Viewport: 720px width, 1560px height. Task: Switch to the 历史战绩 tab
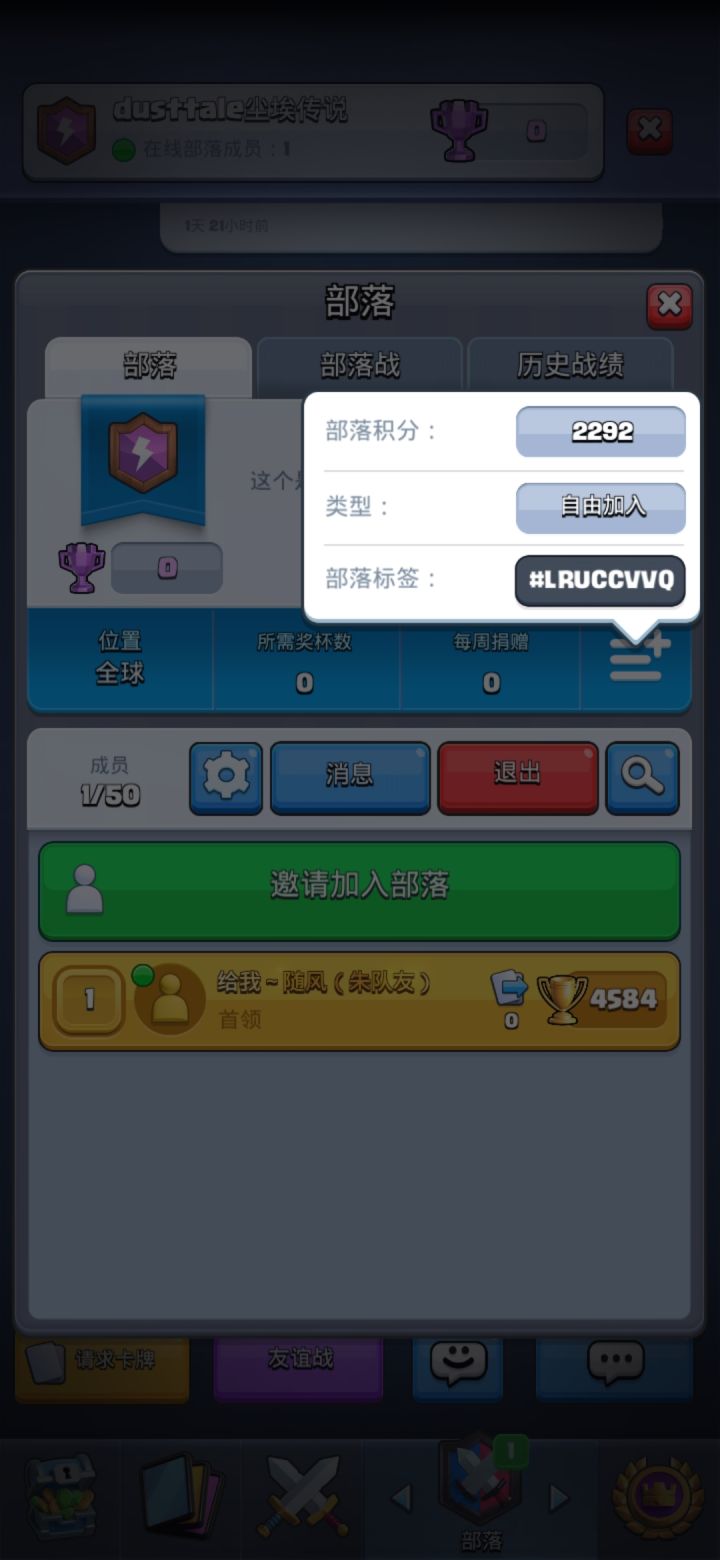pos(572,367)
